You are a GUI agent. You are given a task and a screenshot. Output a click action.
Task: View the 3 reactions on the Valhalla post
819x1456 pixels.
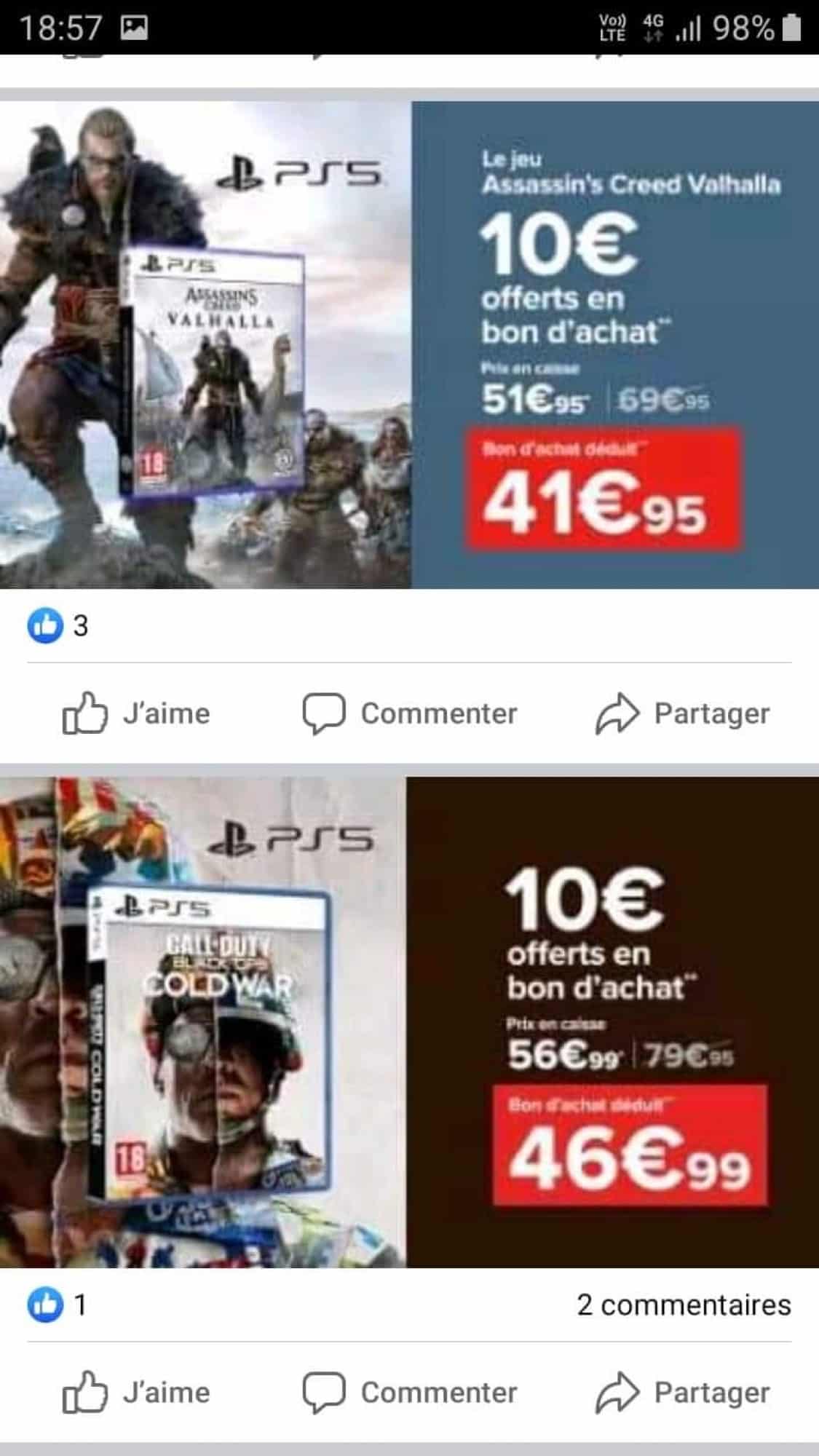click(x=58, y=625)
